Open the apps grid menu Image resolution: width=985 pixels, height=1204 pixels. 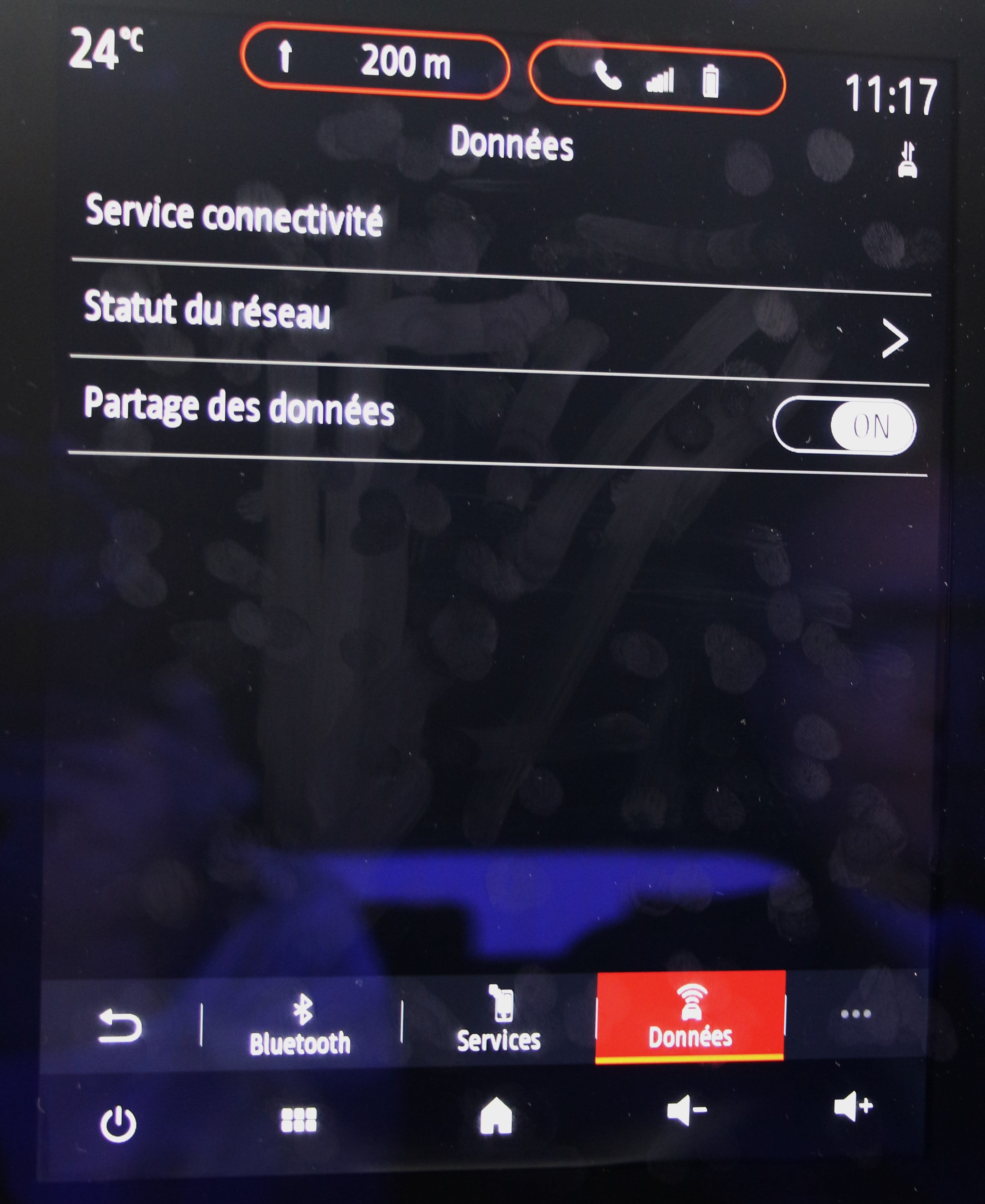(299, 1120)
